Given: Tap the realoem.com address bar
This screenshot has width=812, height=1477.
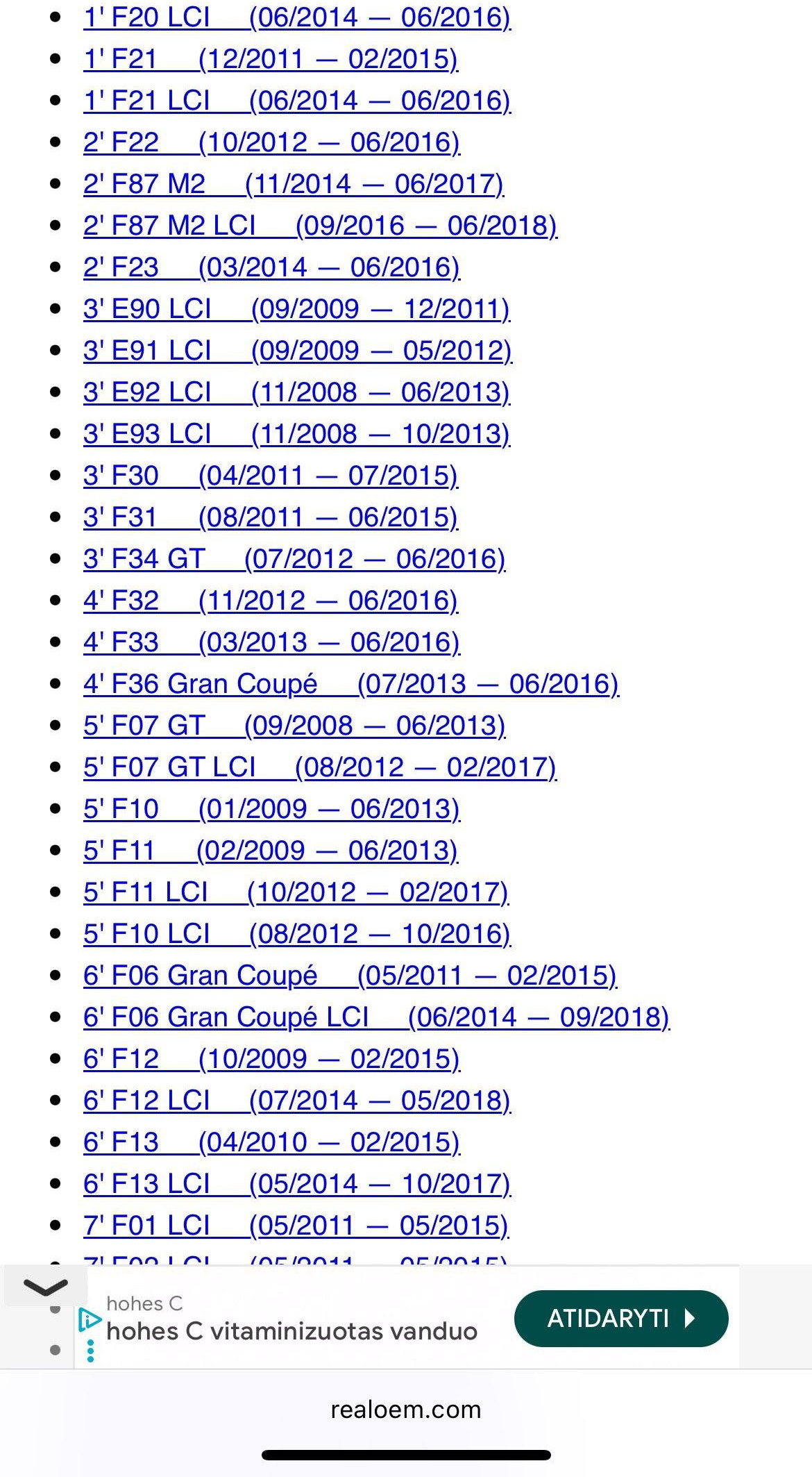Looking at the screenshot, I should (x=405, y=1410).
